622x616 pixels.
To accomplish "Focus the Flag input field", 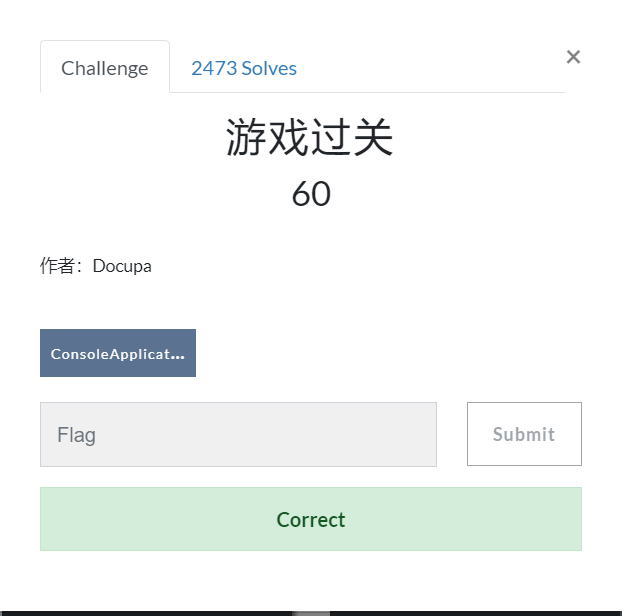I will 238,434.
